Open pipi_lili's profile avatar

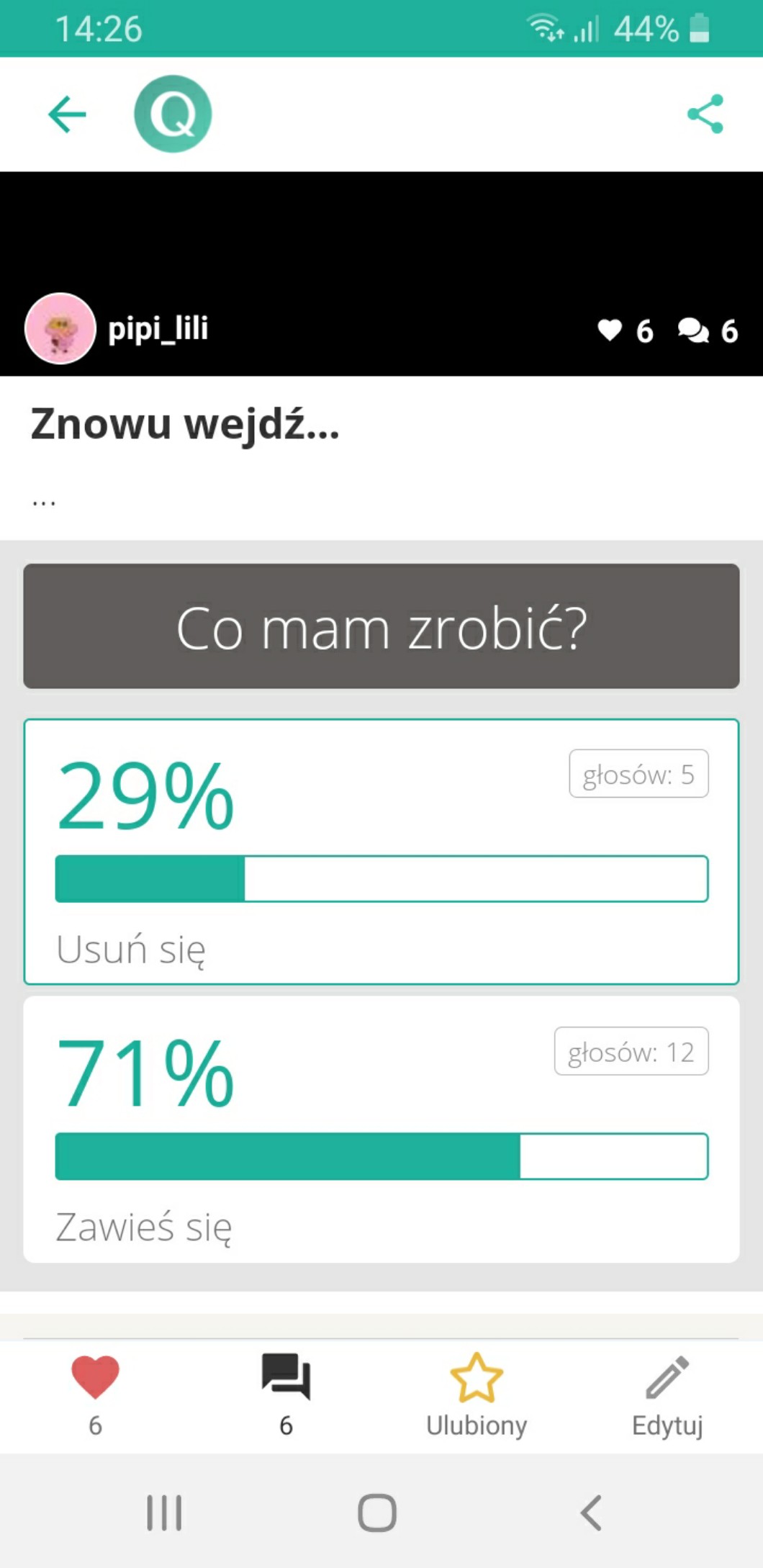tap(60, 328)
